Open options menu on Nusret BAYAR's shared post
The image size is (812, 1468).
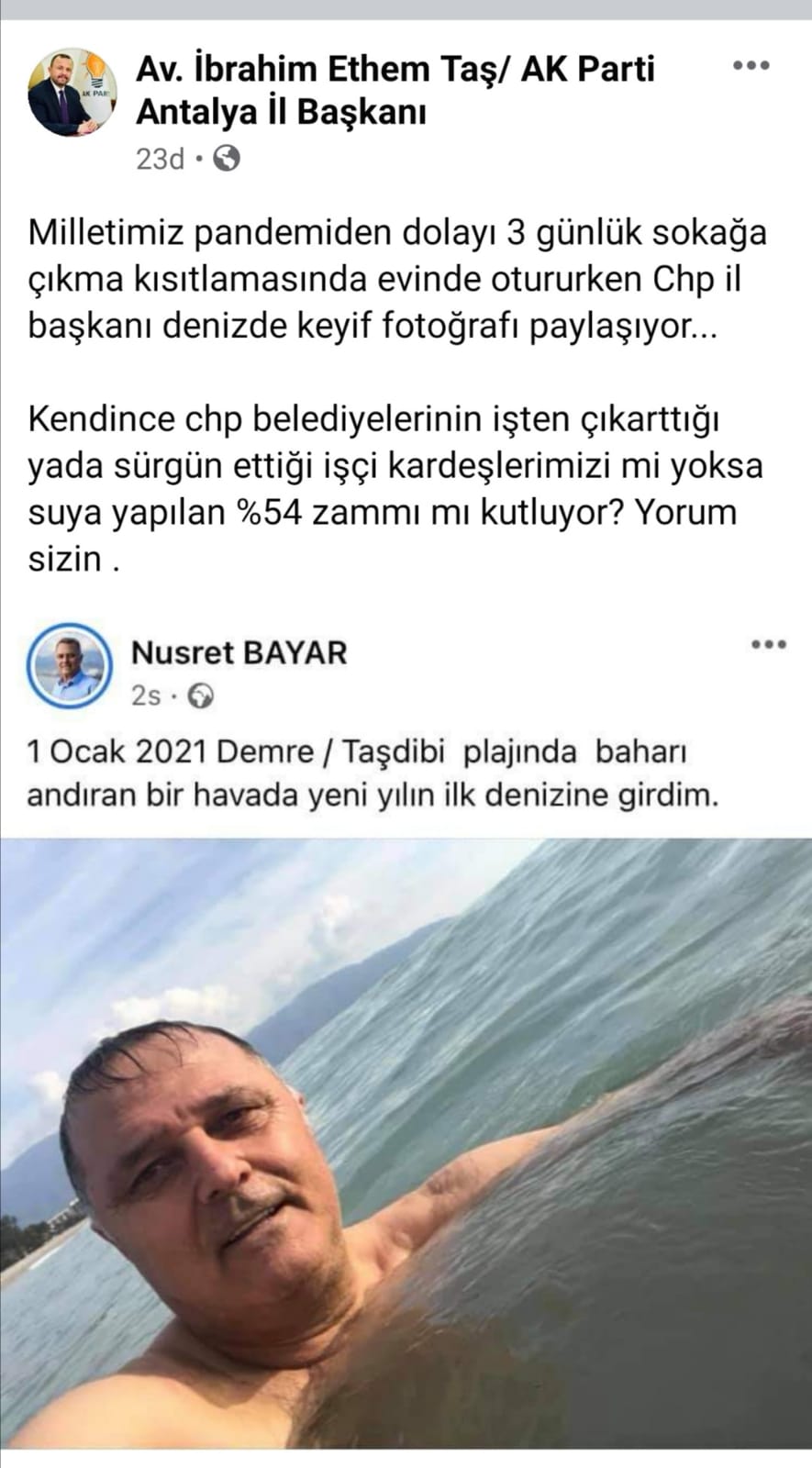[768, 645]
